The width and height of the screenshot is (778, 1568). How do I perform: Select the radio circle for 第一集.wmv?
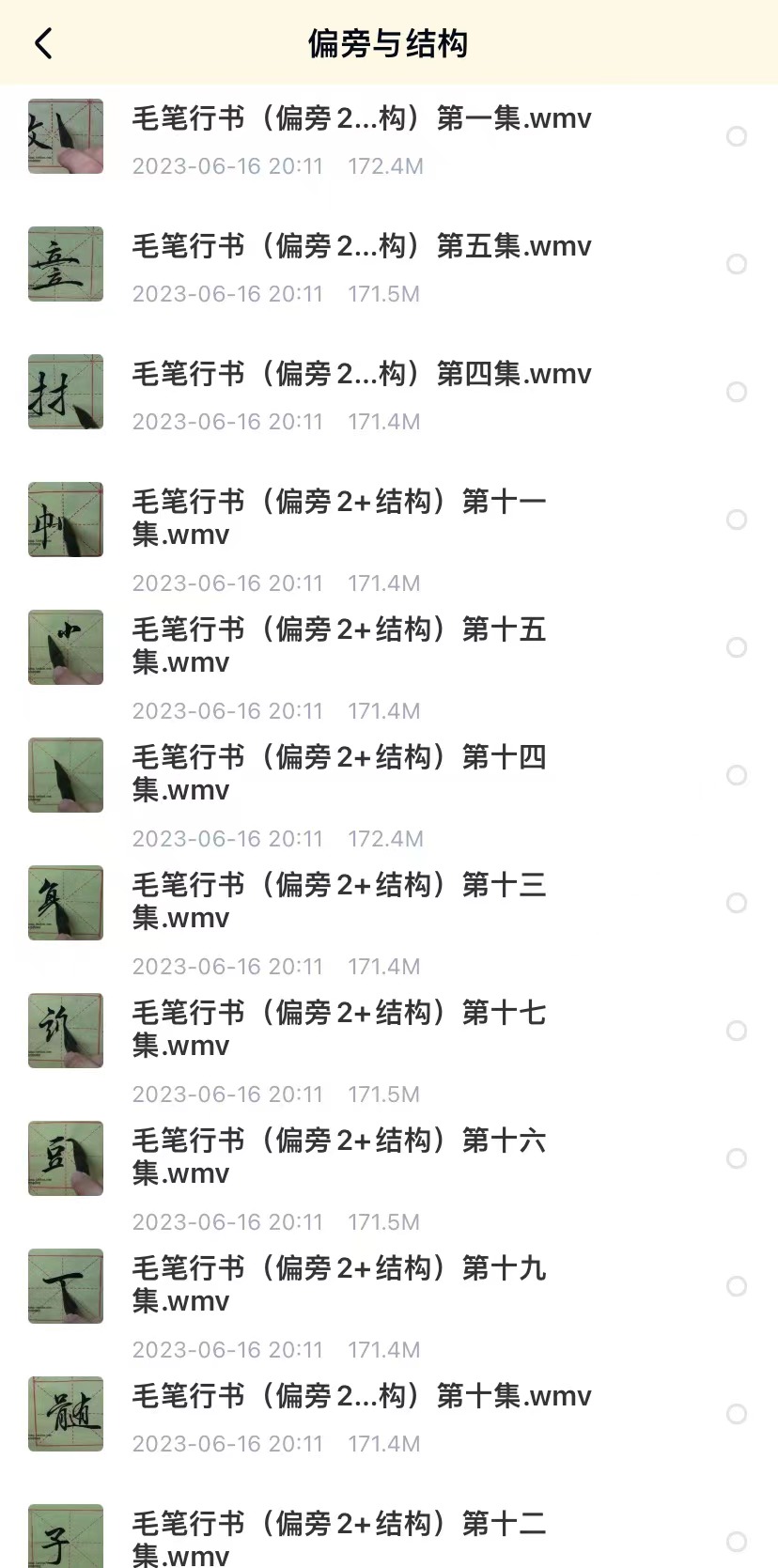[737, 136]
